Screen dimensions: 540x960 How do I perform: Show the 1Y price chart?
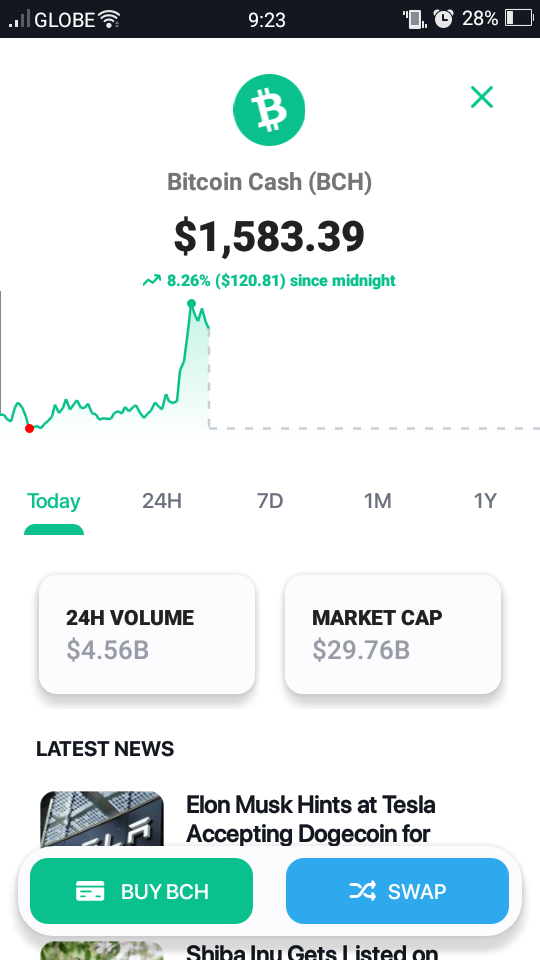[485, 501]
